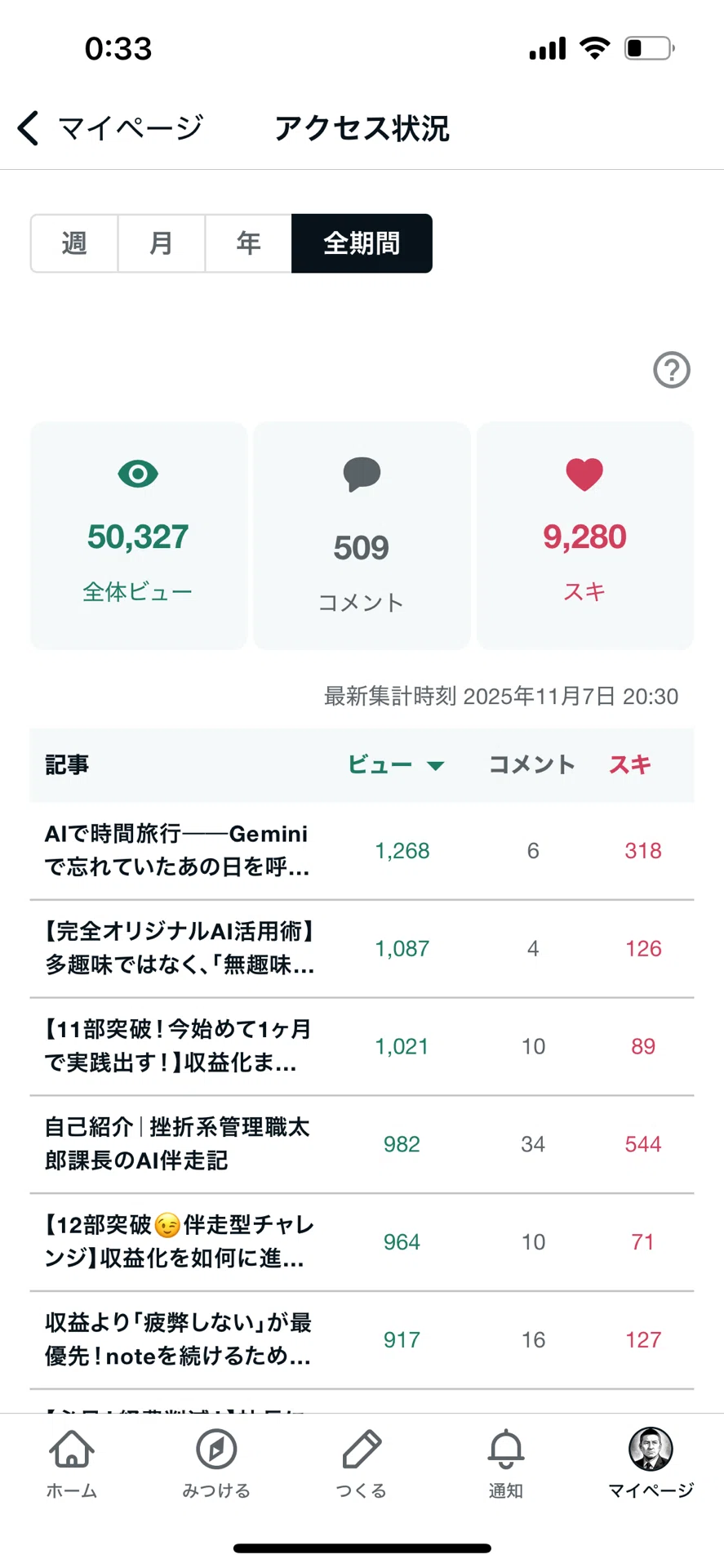Sort articles by ビュー column

[396, 764]
